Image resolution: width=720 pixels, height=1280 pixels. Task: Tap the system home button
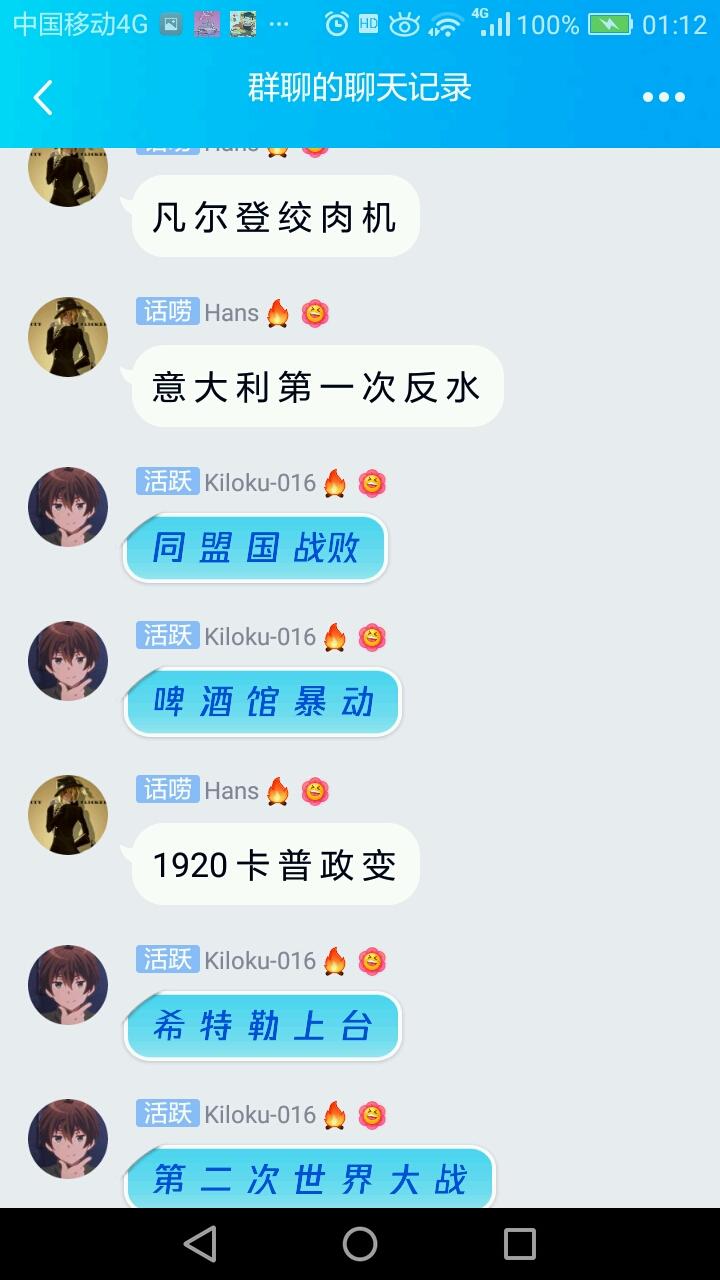(x=360, y=1244)
